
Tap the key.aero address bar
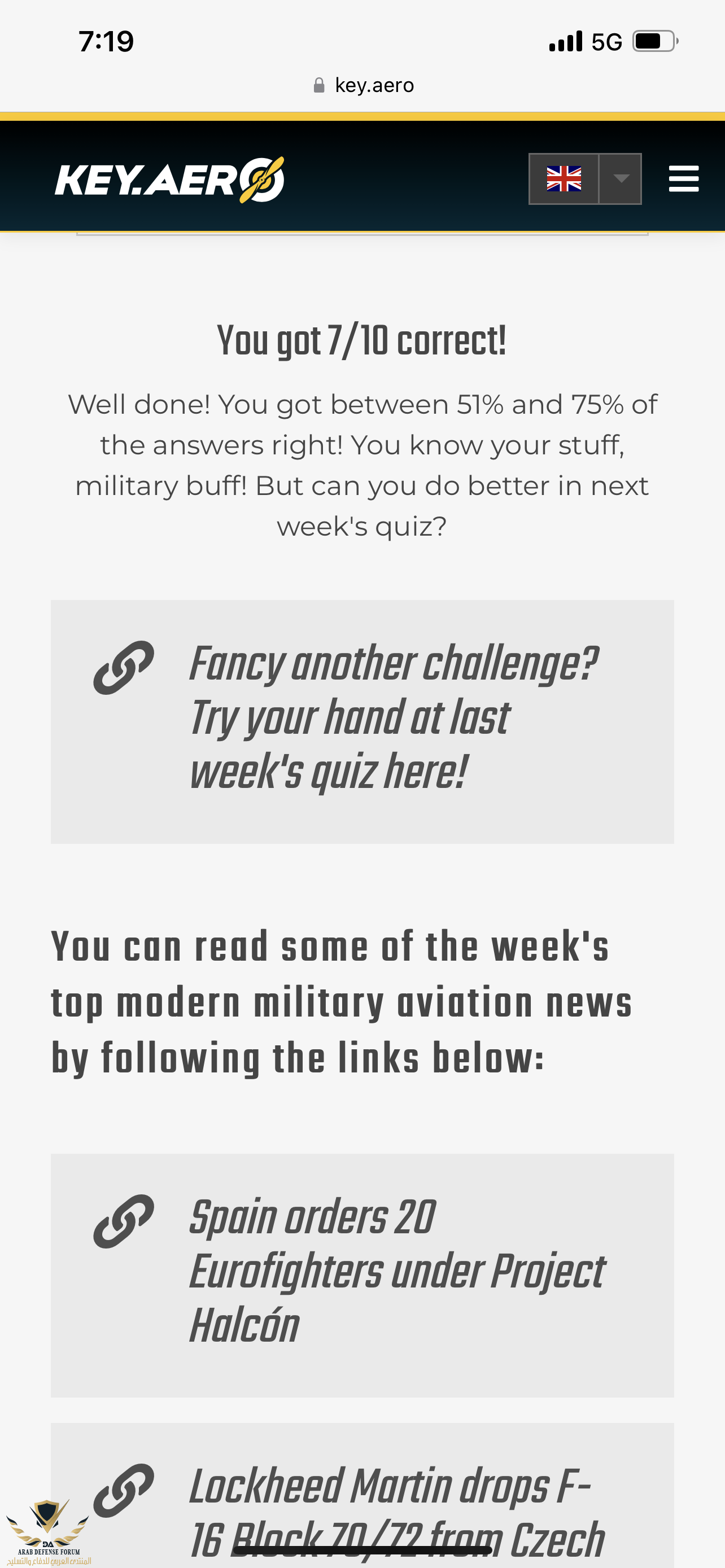pyautogui.click(x=364, y=85)
